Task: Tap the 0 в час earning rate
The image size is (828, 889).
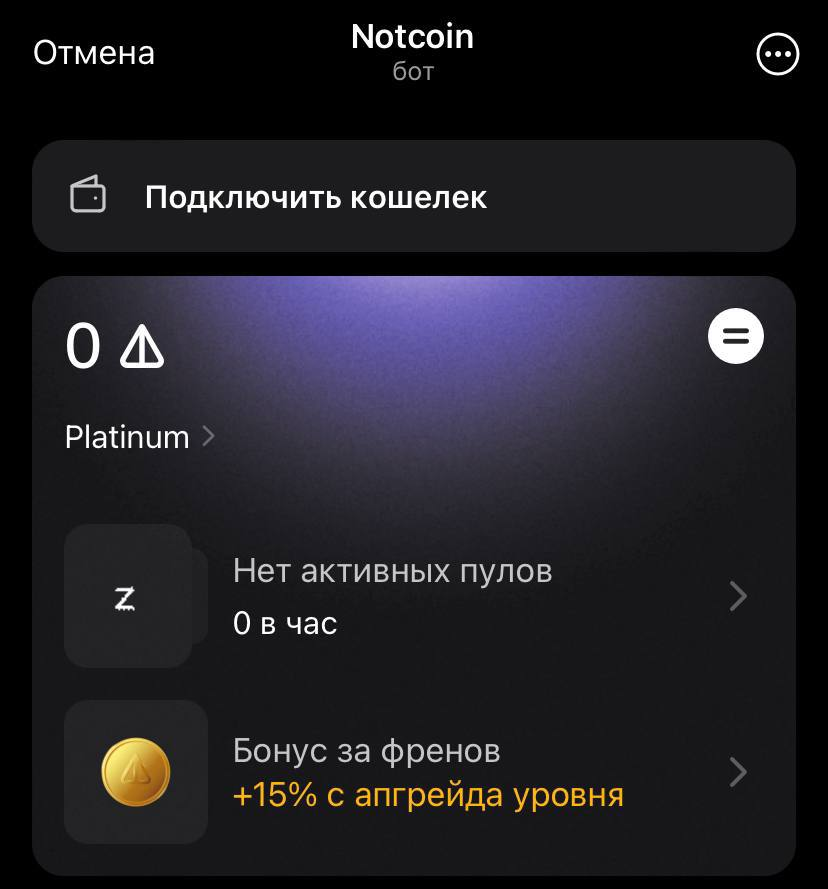Action: click(285, 622)
